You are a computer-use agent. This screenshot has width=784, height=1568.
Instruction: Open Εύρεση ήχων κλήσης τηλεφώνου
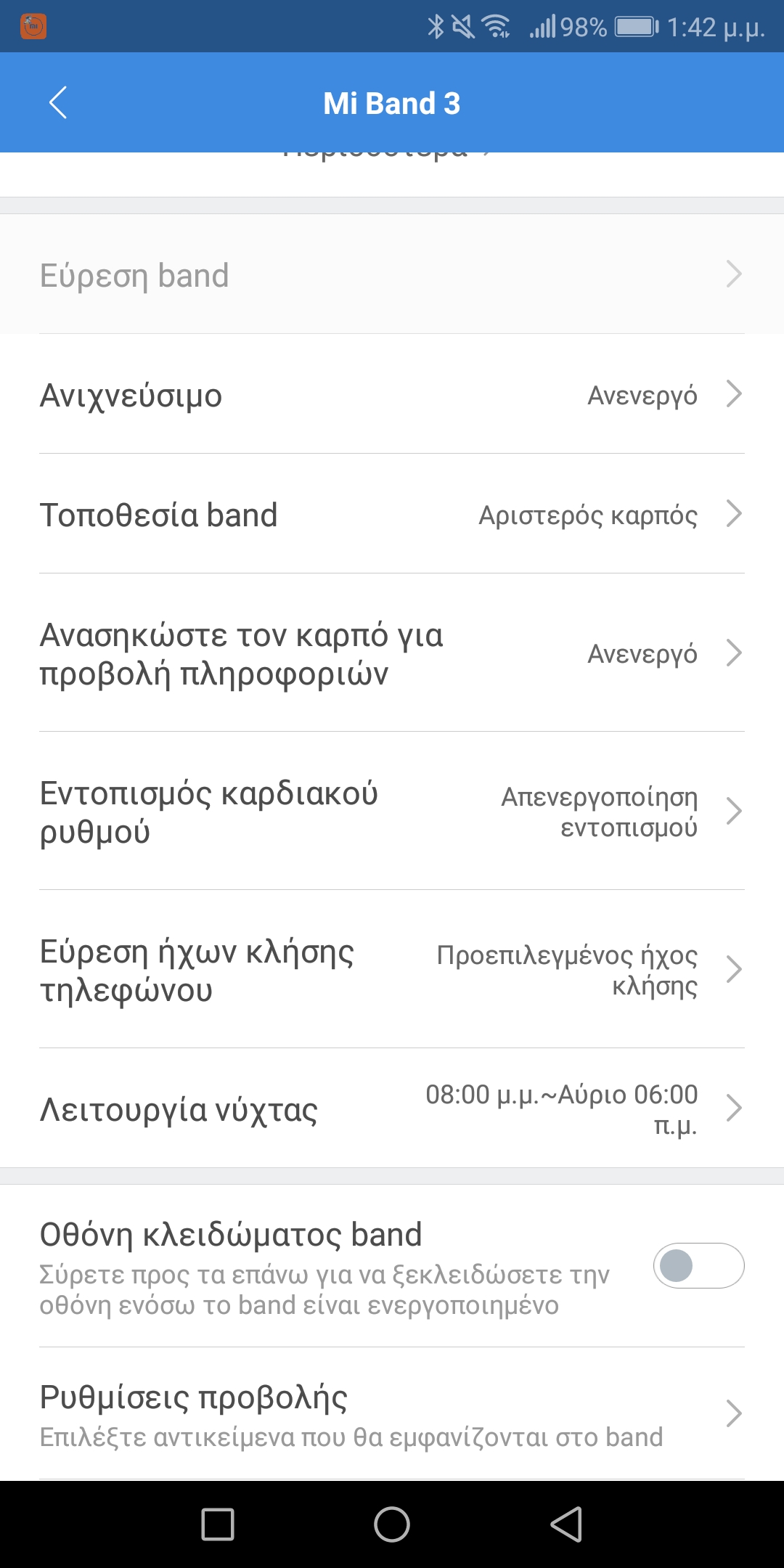(x=392, y=970)
